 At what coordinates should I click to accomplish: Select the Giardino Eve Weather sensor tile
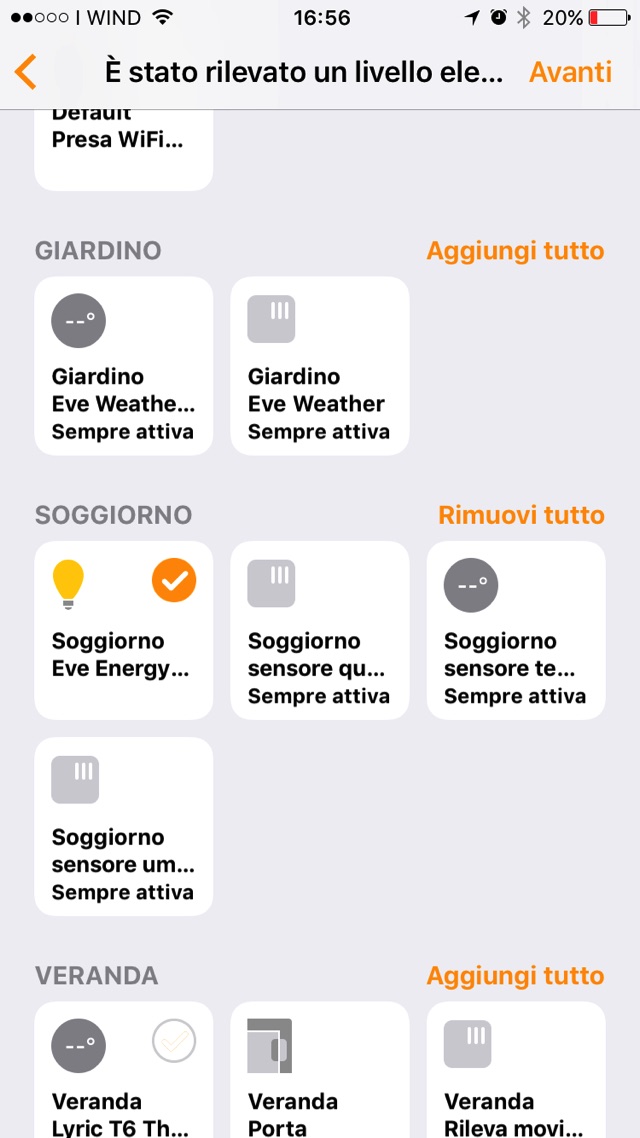(x=320, y=366)
